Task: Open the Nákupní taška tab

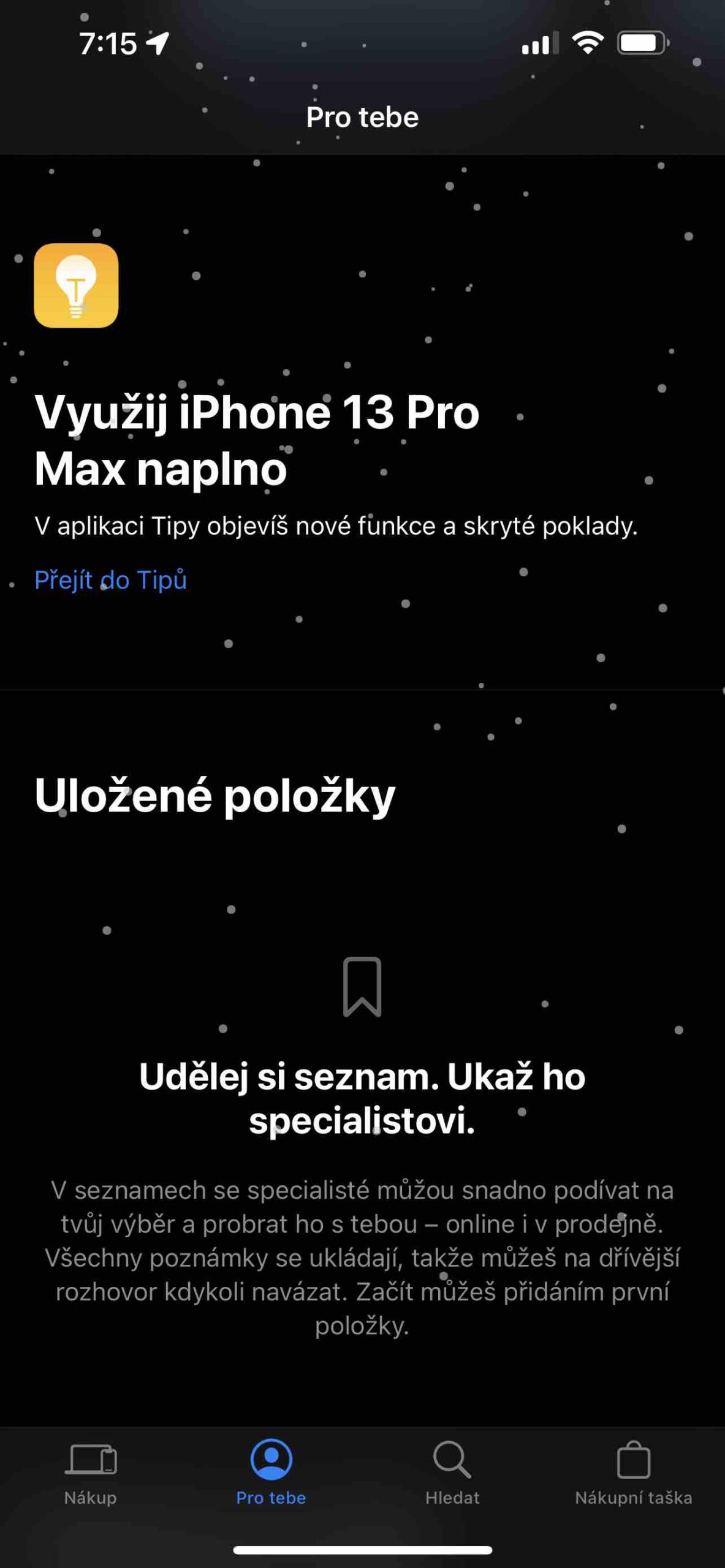Action: tap(633, 1472)
